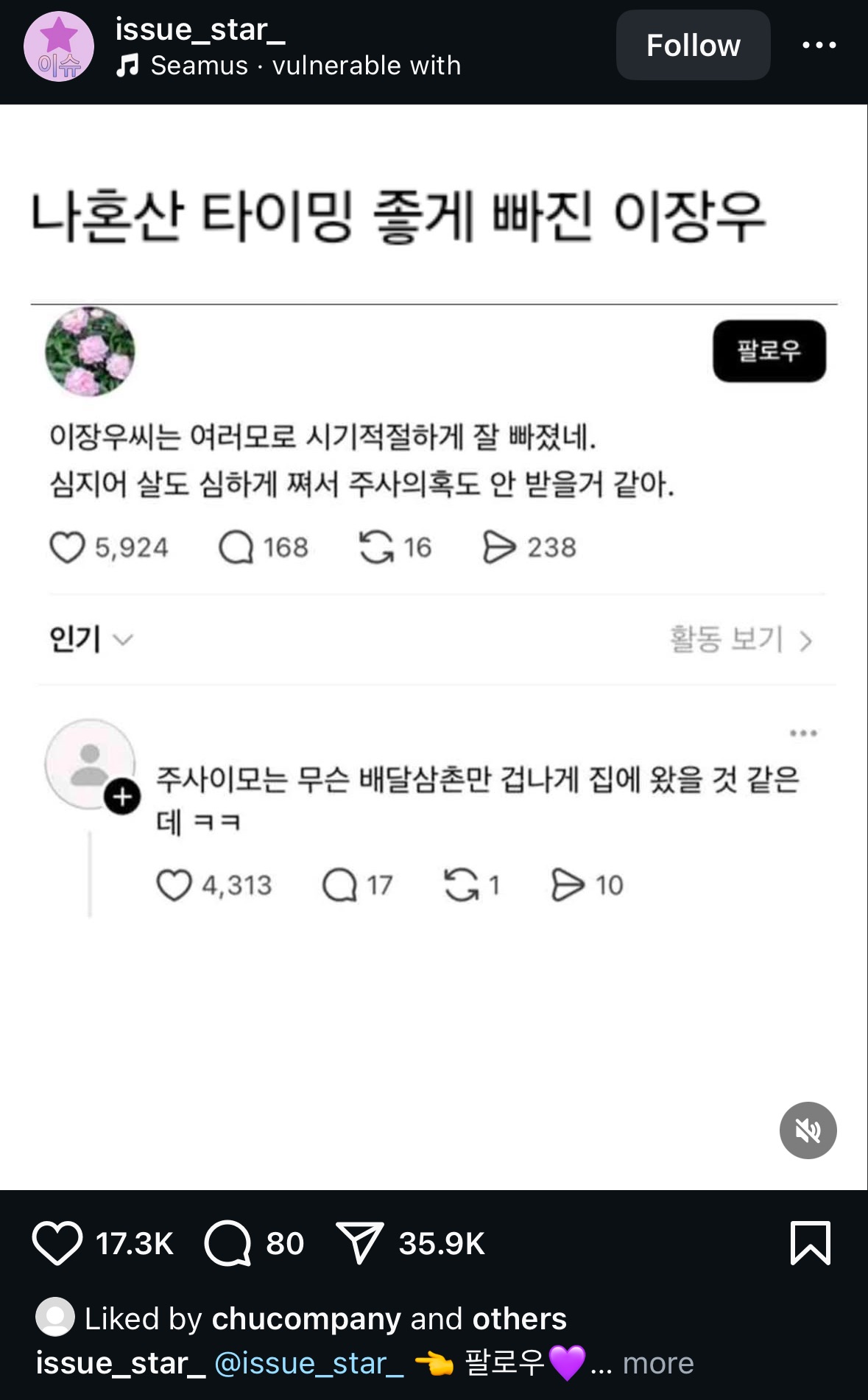Open the three-dot overflow menu
This screenshot has width=868, height=1400.
pyautogui.click(x=819, y=45)
